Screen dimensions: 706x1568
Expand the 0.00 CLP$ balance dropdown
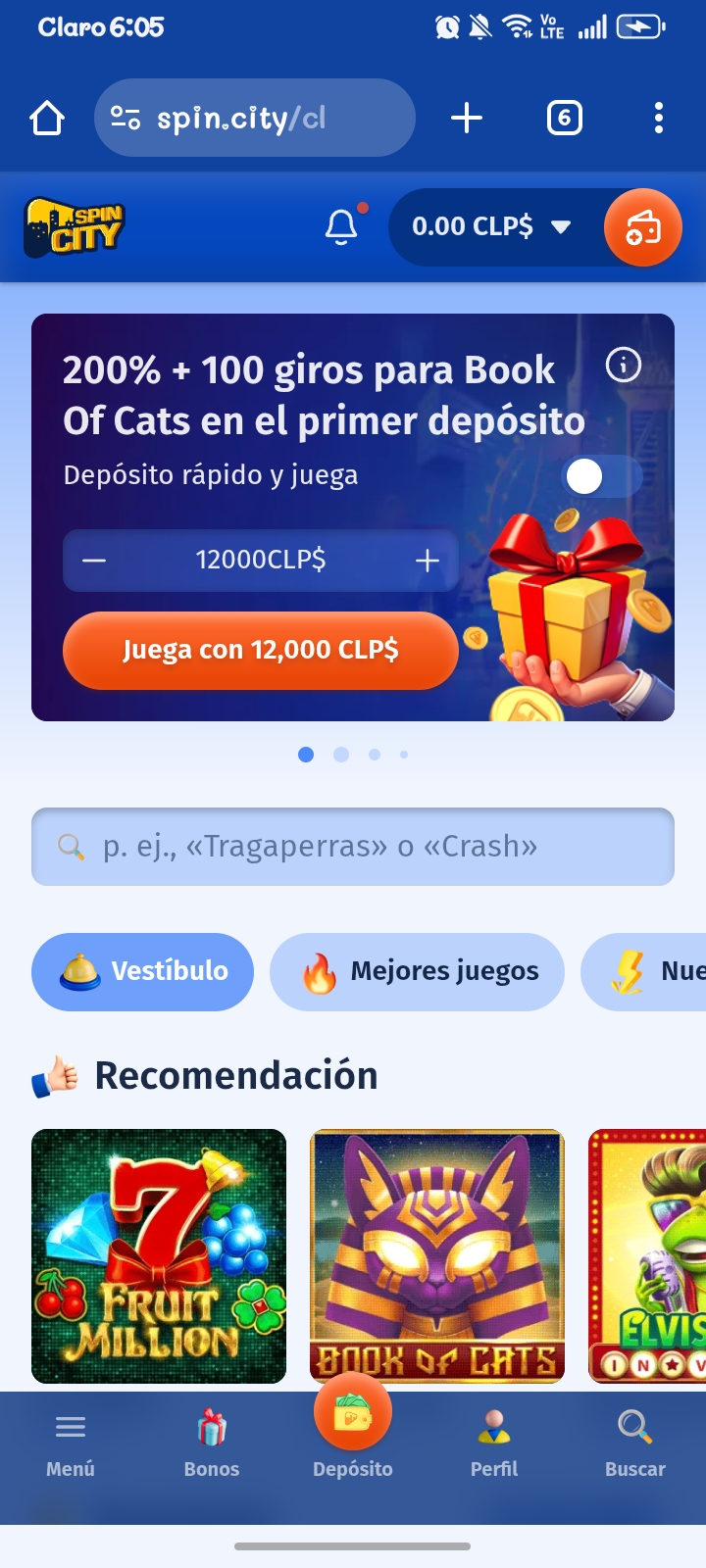pyautogui.click(x=490, y=227)
